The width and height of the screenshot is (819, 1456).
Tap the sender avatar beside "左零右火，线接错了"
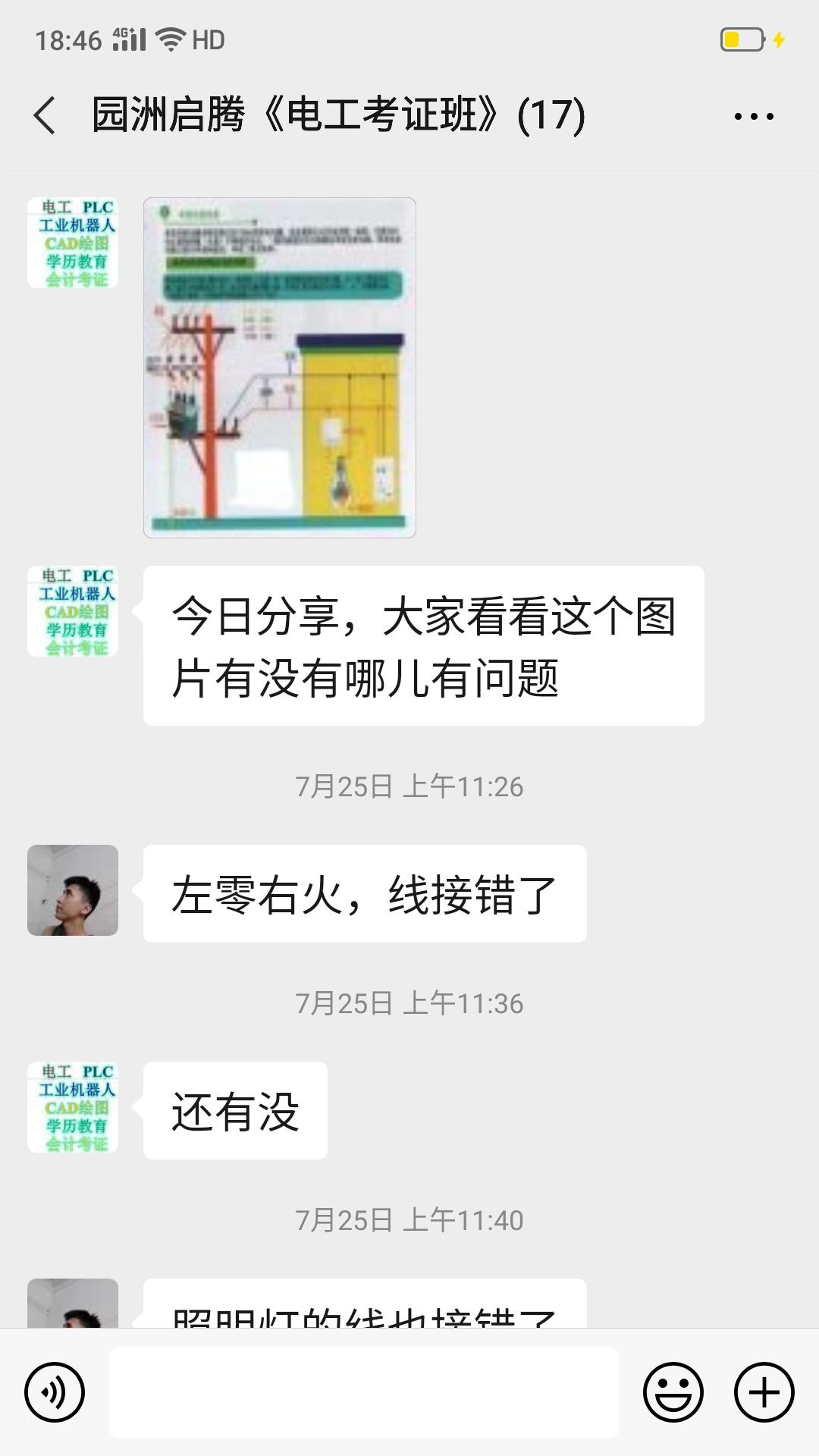point(73,890)
